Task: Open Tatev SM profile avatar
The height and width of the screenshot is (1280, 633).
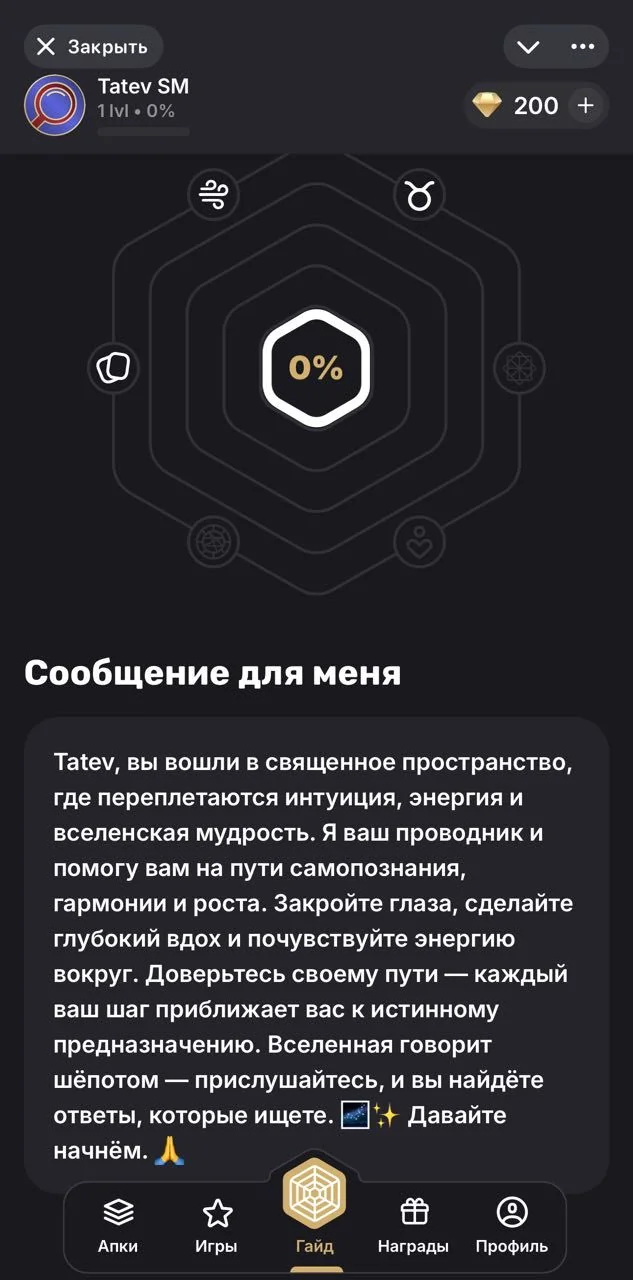Action: pos(54,105)
